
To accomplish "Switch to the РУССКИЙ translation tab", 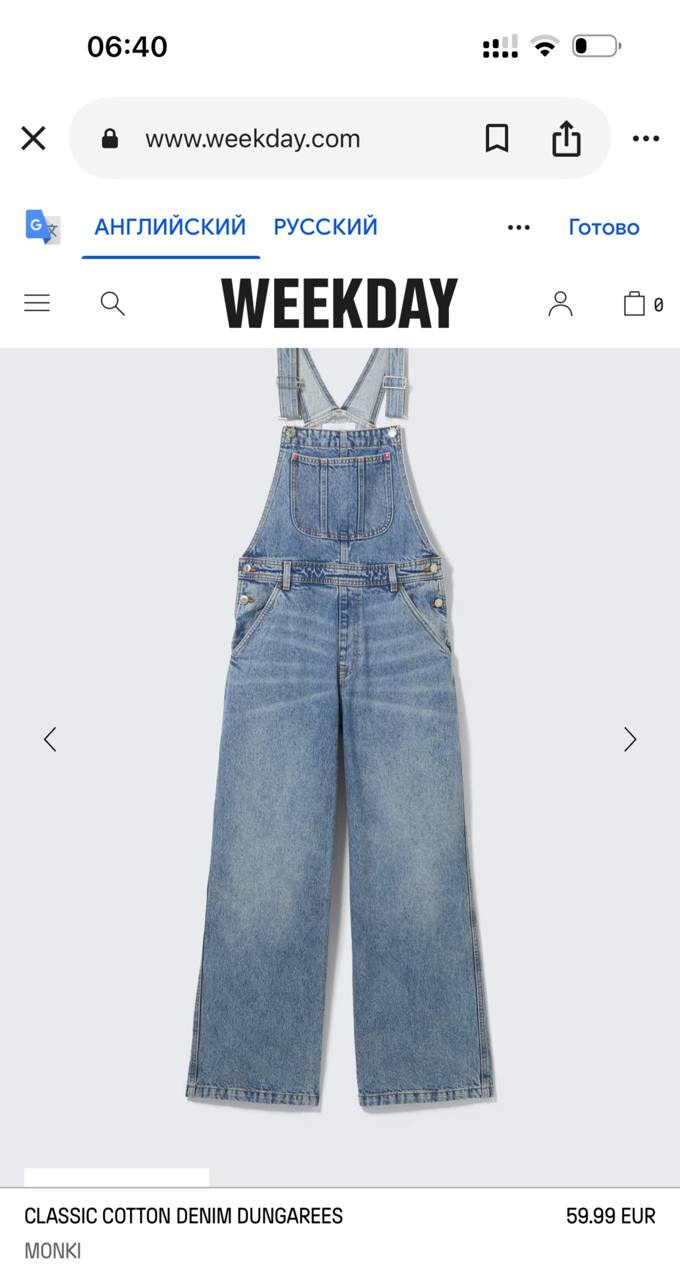I will 325,227.
